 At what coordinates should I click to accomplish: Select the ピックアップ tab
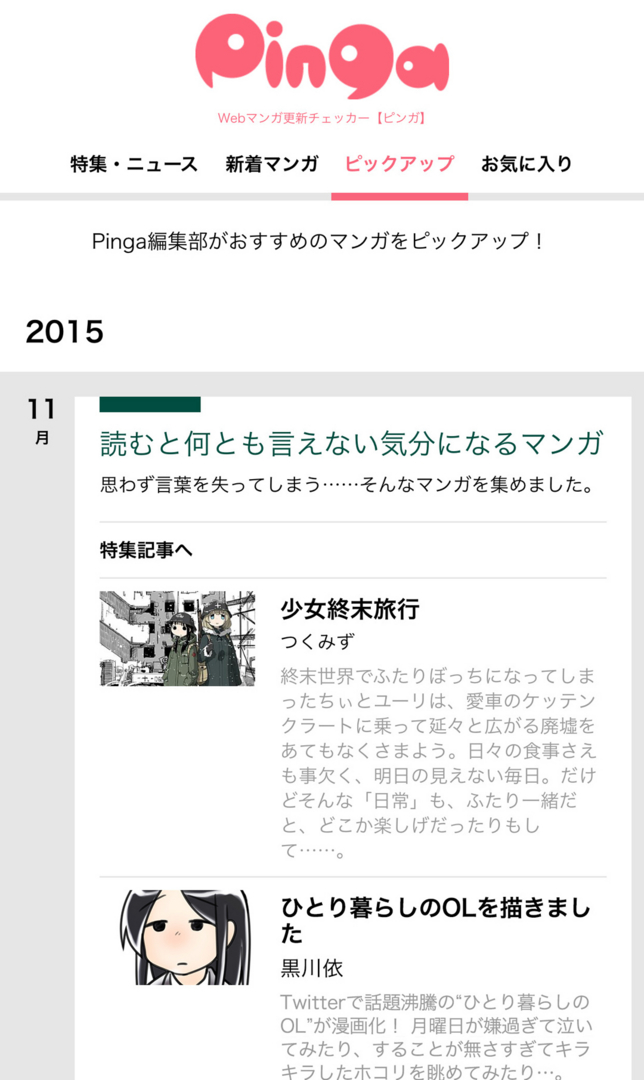pyautogui.click(x=399, y=165)
